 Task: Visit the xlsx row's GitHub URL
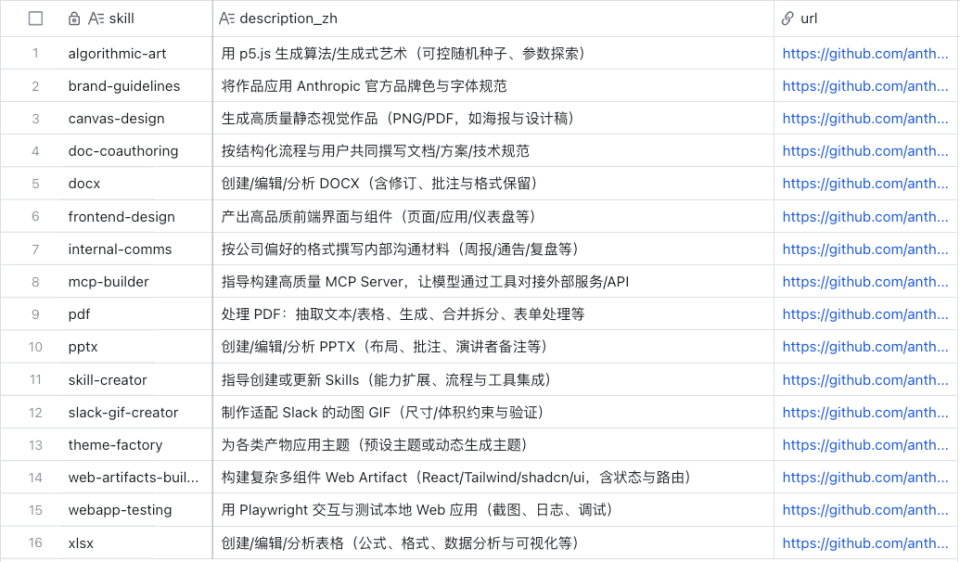[x=865, y=543]
